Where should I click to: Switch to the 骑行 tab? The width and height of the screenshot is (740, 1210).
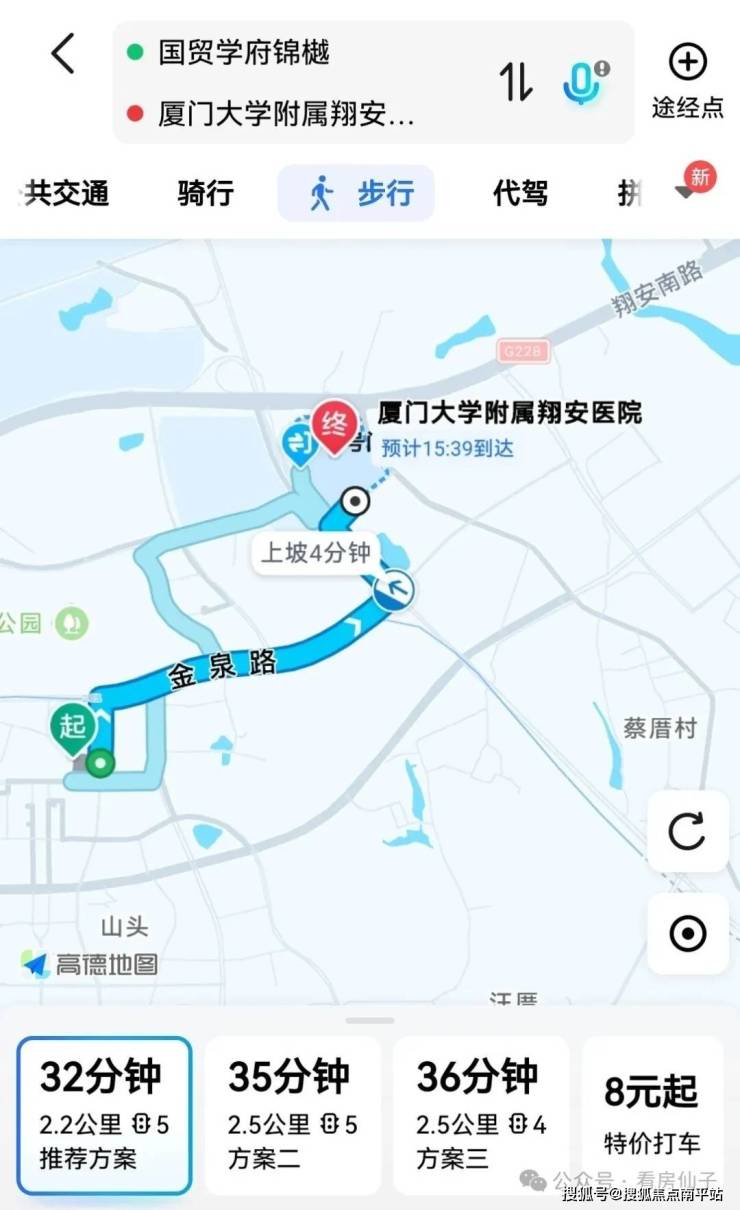(x=205, y=193)
